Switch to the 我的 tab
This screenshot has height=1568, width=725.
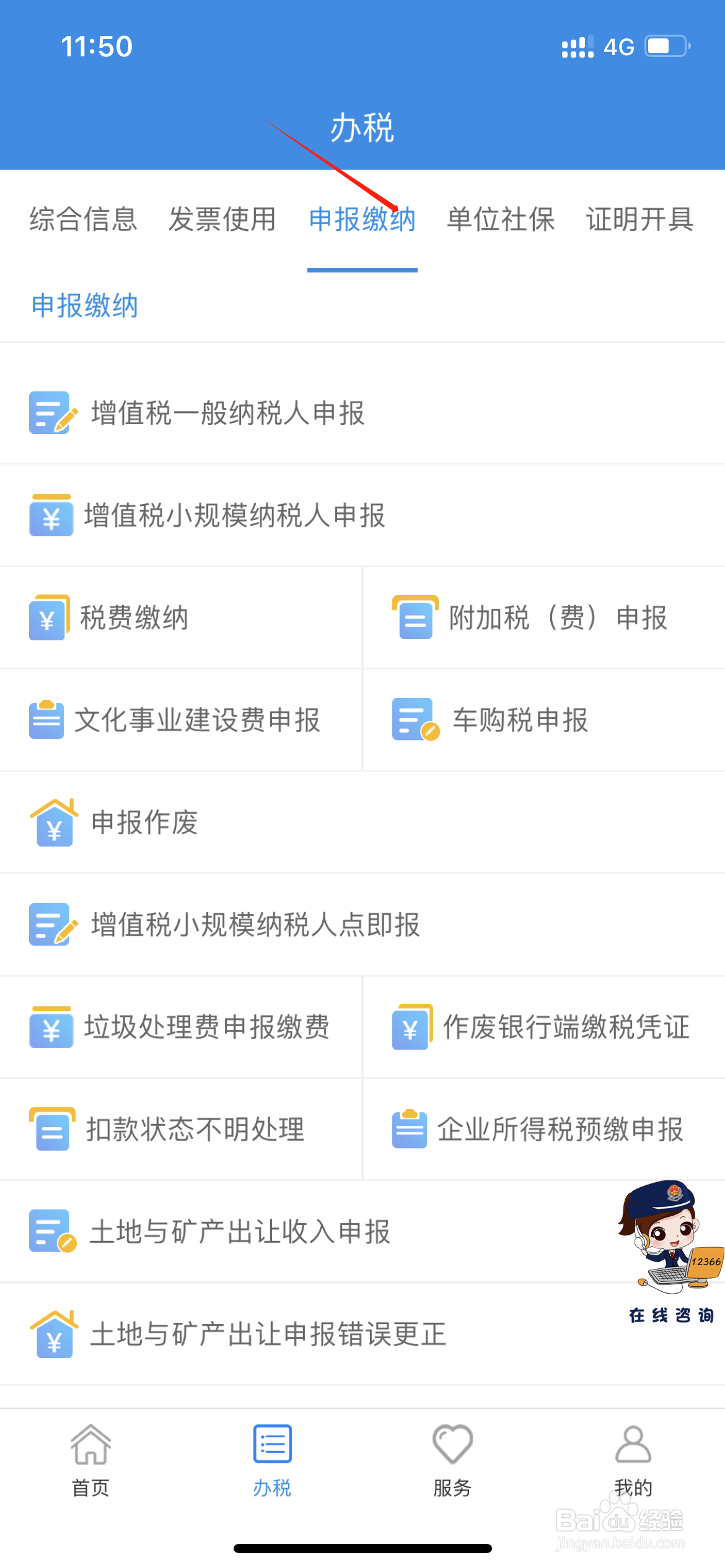point(633,1461)
